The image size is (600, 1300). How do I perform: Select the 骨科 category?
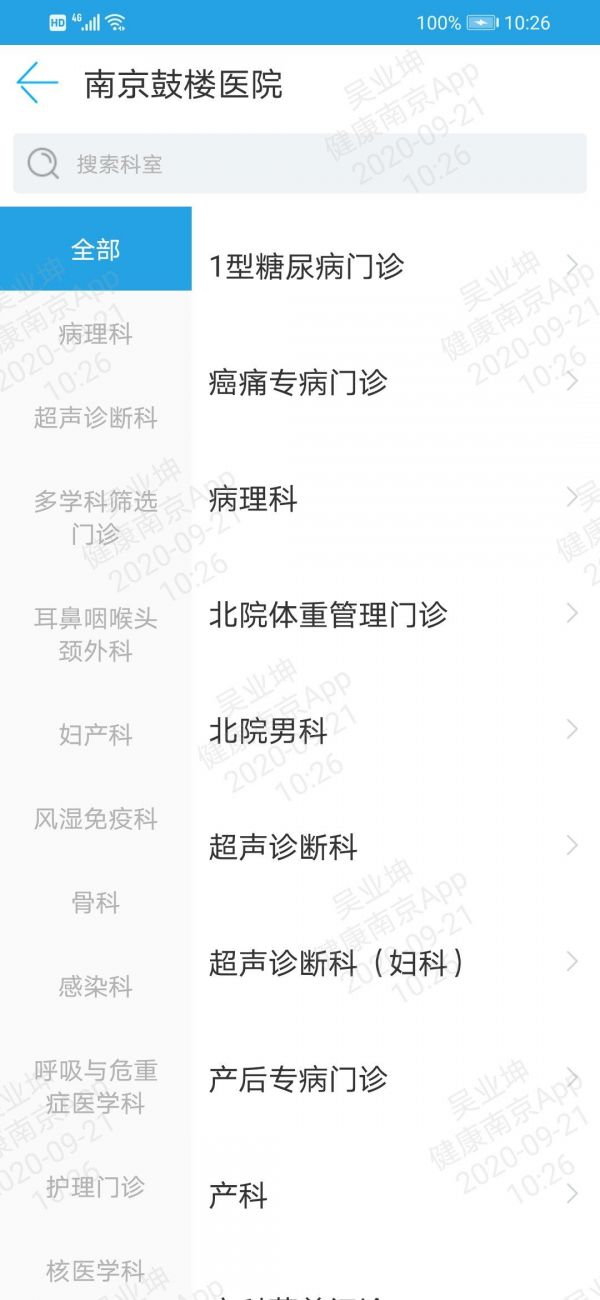point(96,903)
